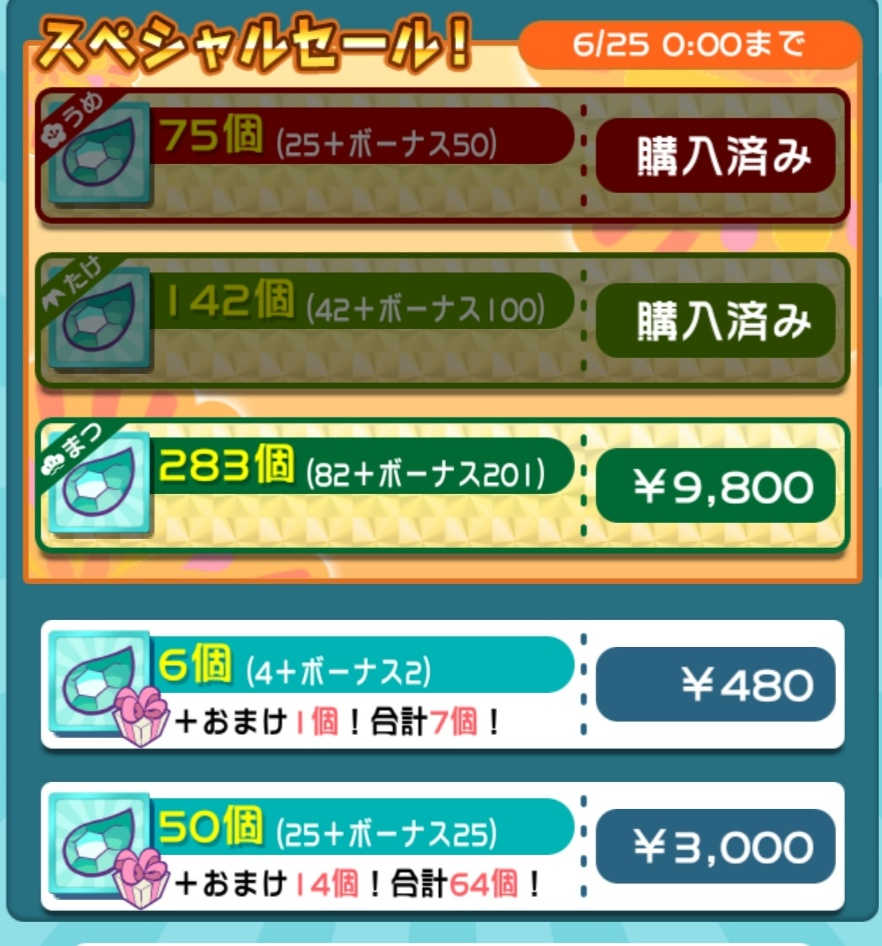Tap 購入済み on the 75個 pack

(715, 155)
